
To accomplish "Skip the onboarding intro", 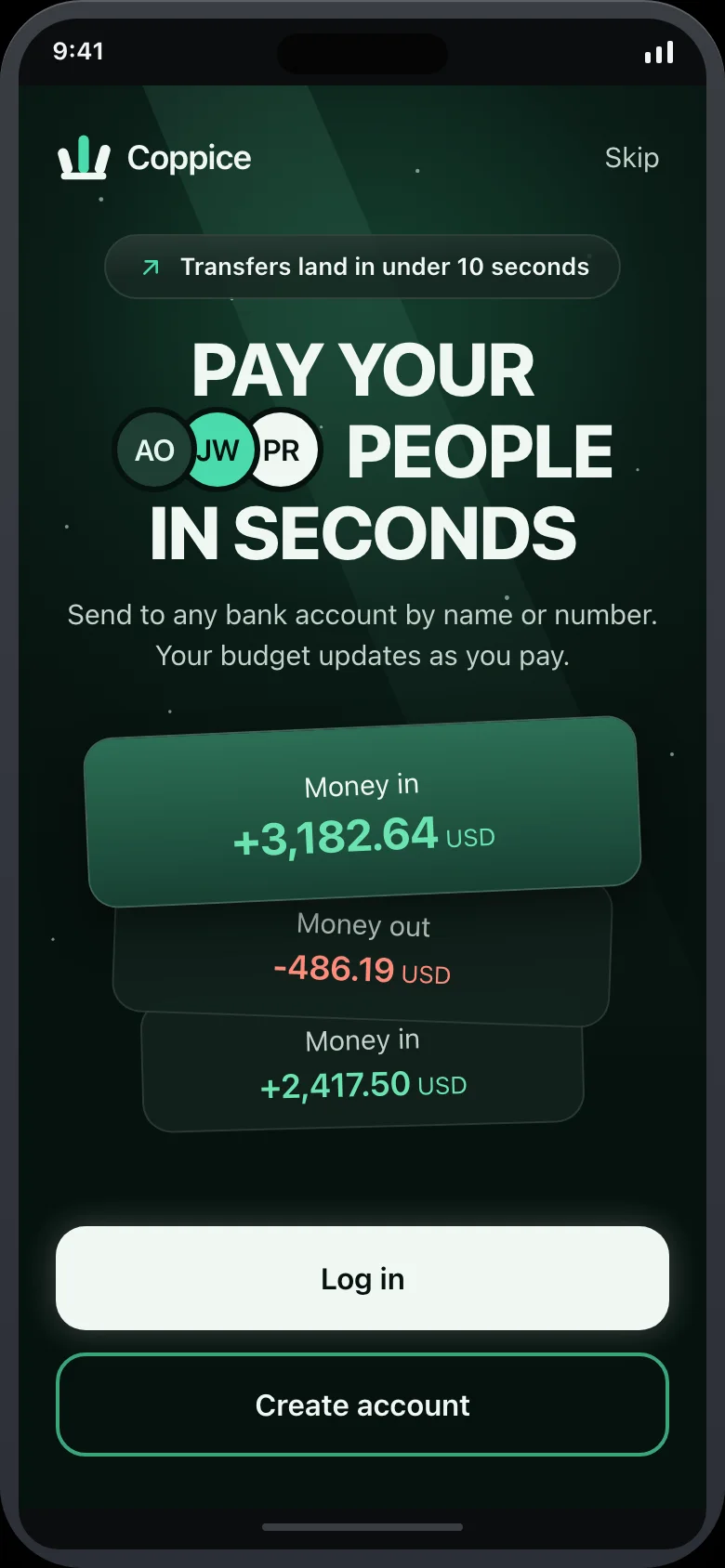I will [x=632, y=158].
